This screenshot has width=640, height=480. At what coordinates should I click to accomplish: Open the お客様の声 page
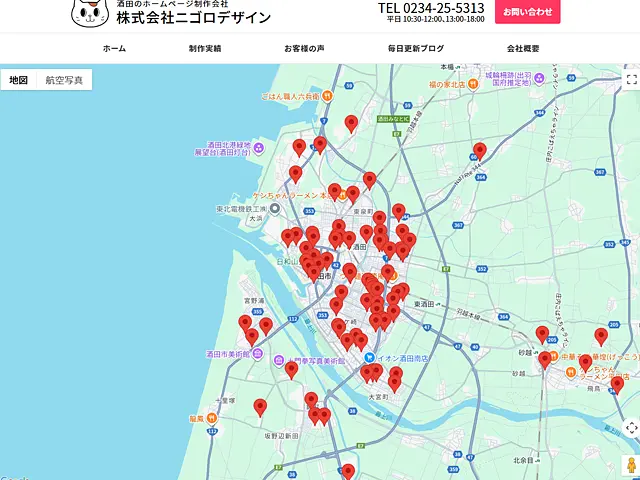coord(304,48)
